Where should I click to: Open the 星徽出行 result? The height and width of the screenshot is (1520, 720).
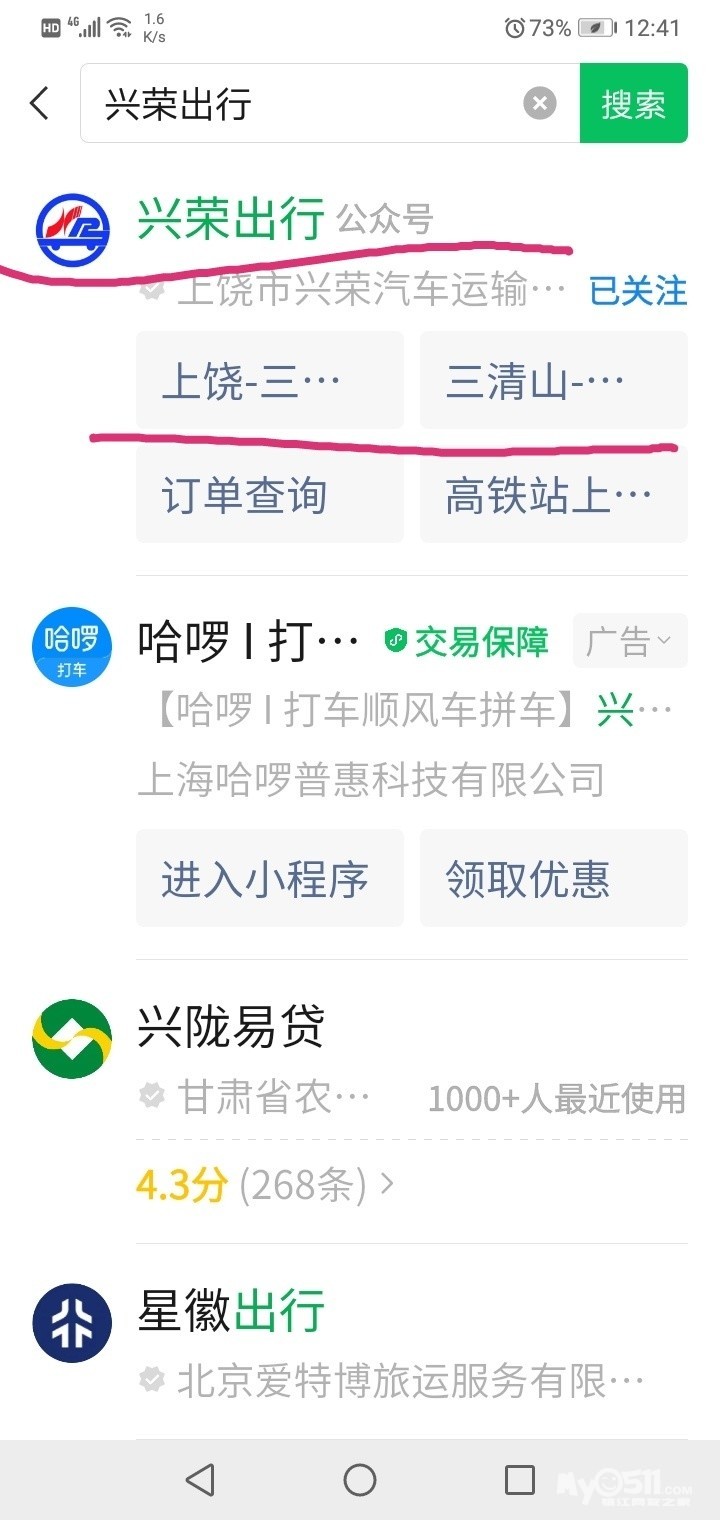click(x=232, y=1311)
